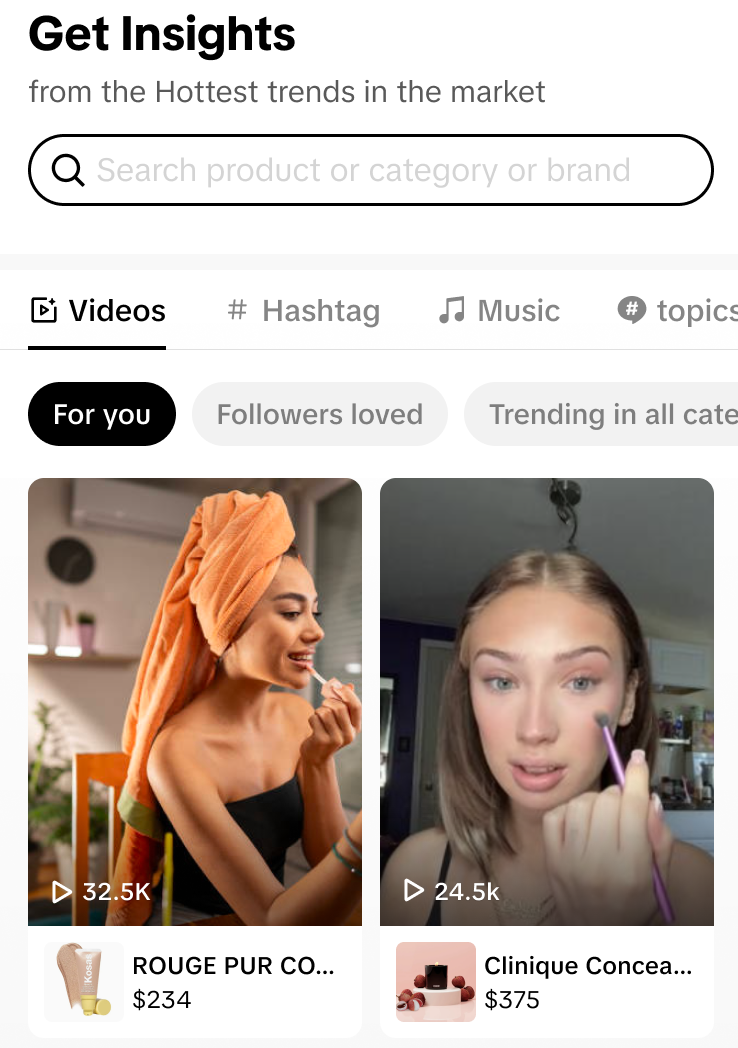738x1048 pixels.
Task: Select the For you chip
Action: [102, 414]
